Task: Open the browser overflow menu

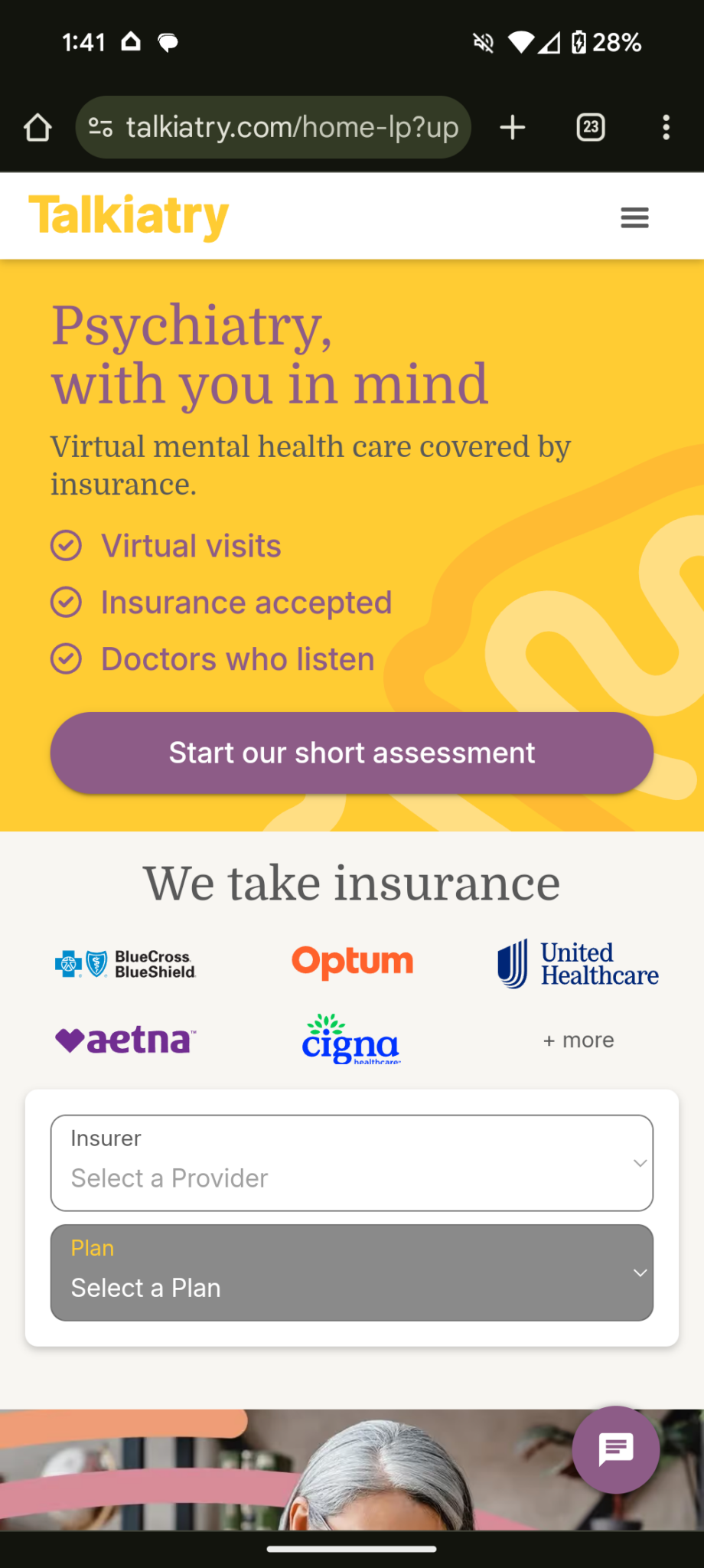Action: click(x=667, y=127)
